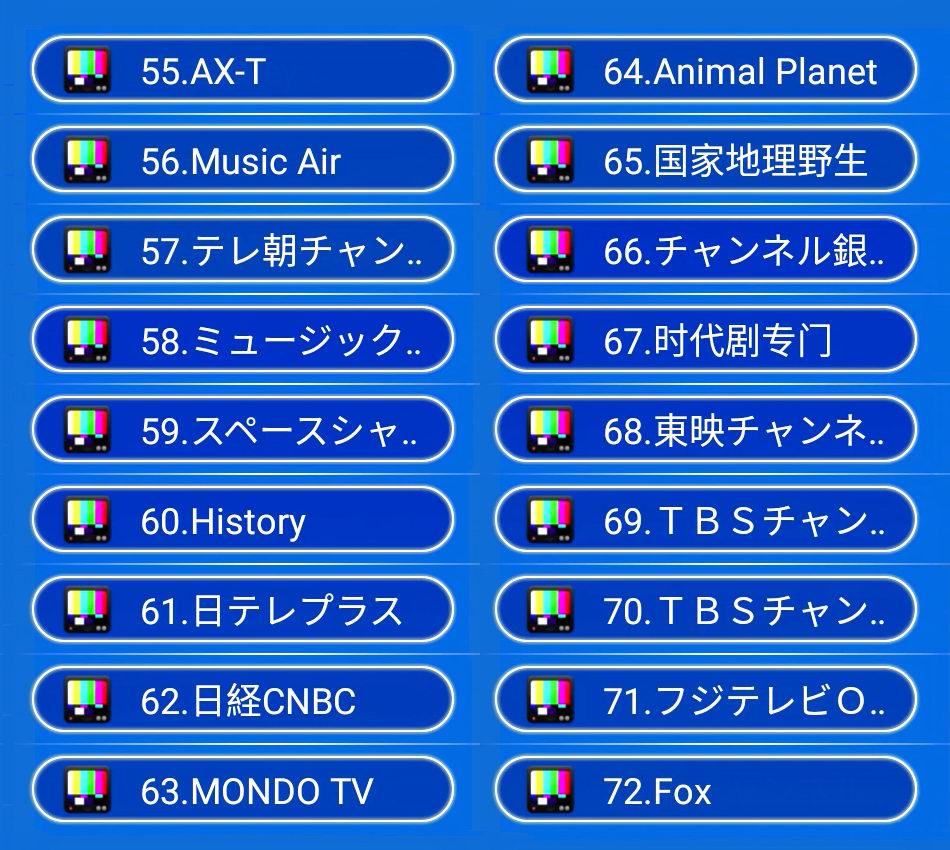Screen dimensions: 950x850
Task: Open channel 58.ミュージック..
Action: click(242, 341)
